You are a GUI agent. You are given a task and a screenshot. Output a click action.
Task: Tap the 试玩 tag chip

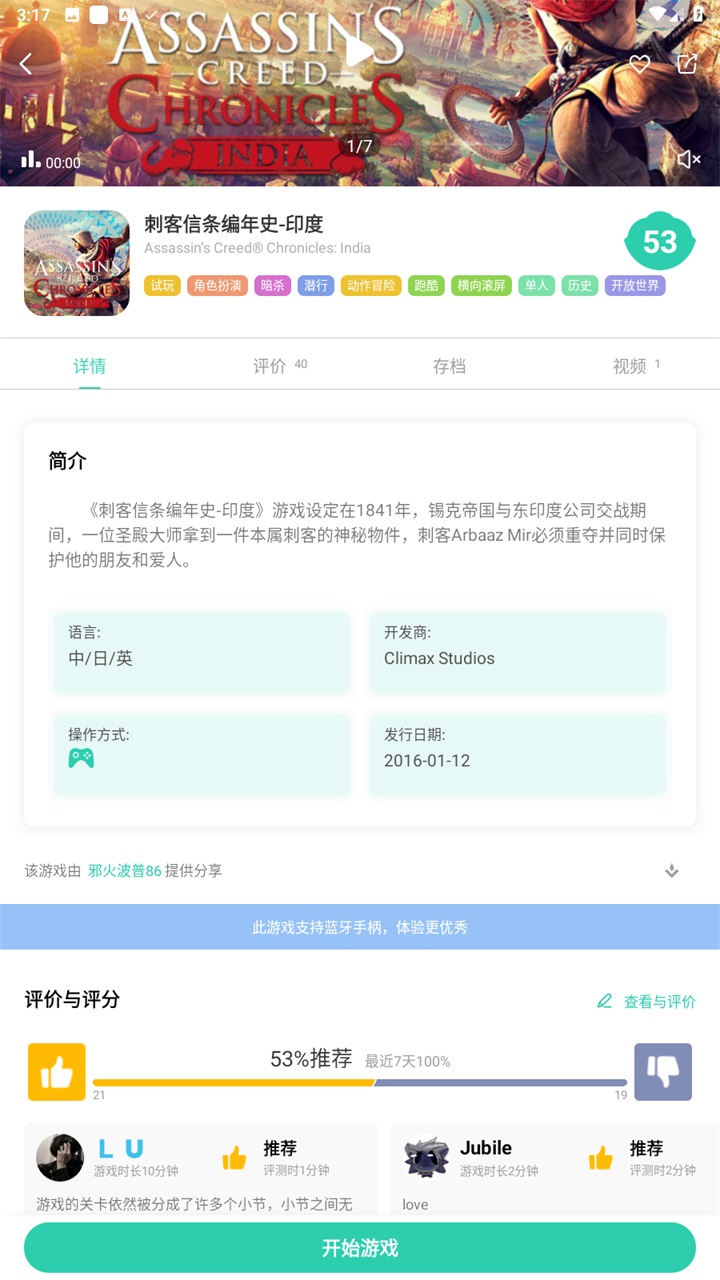(162, 285)
